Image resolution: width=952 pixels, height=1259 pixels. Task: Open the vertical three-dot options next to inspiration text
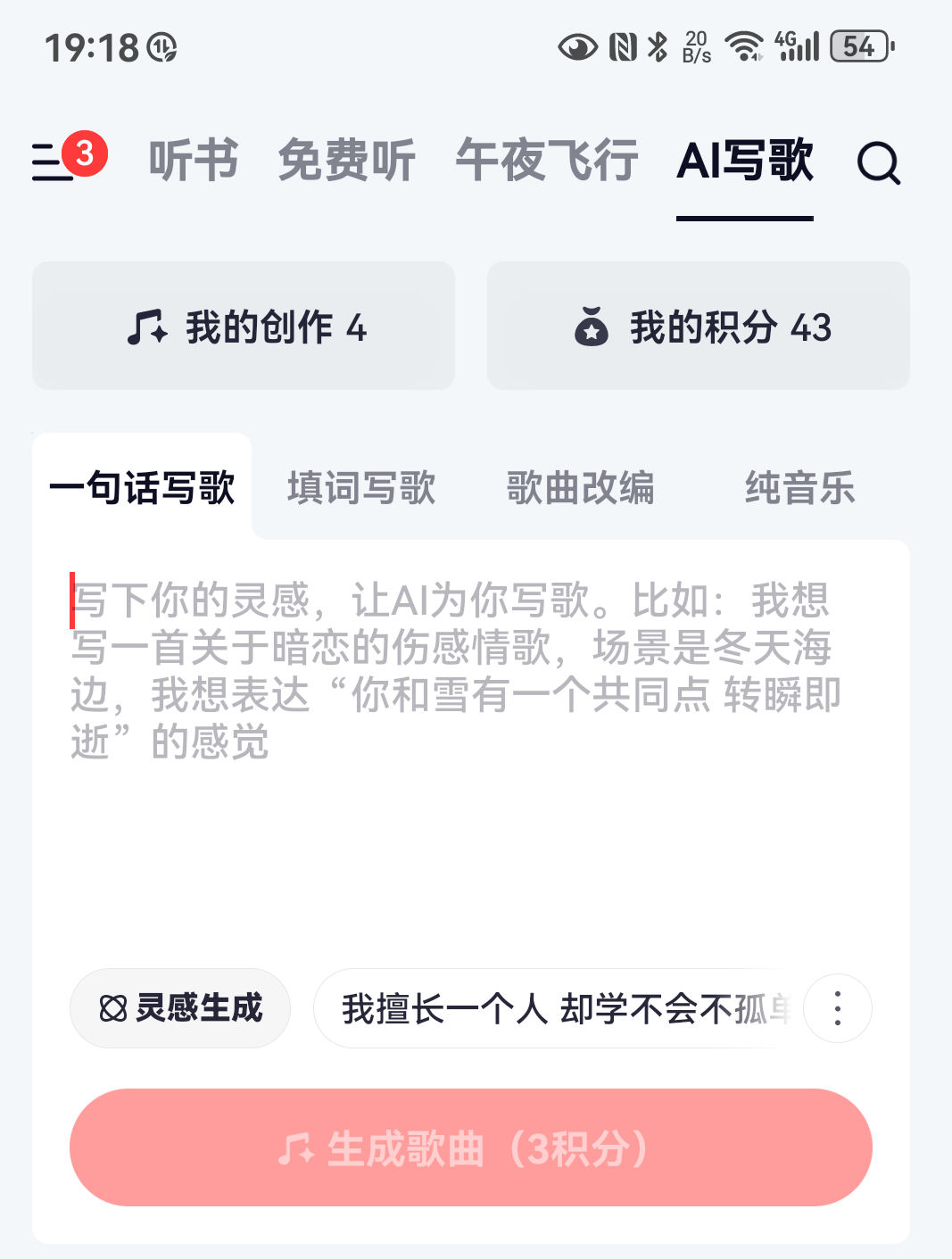point(837,1007)
